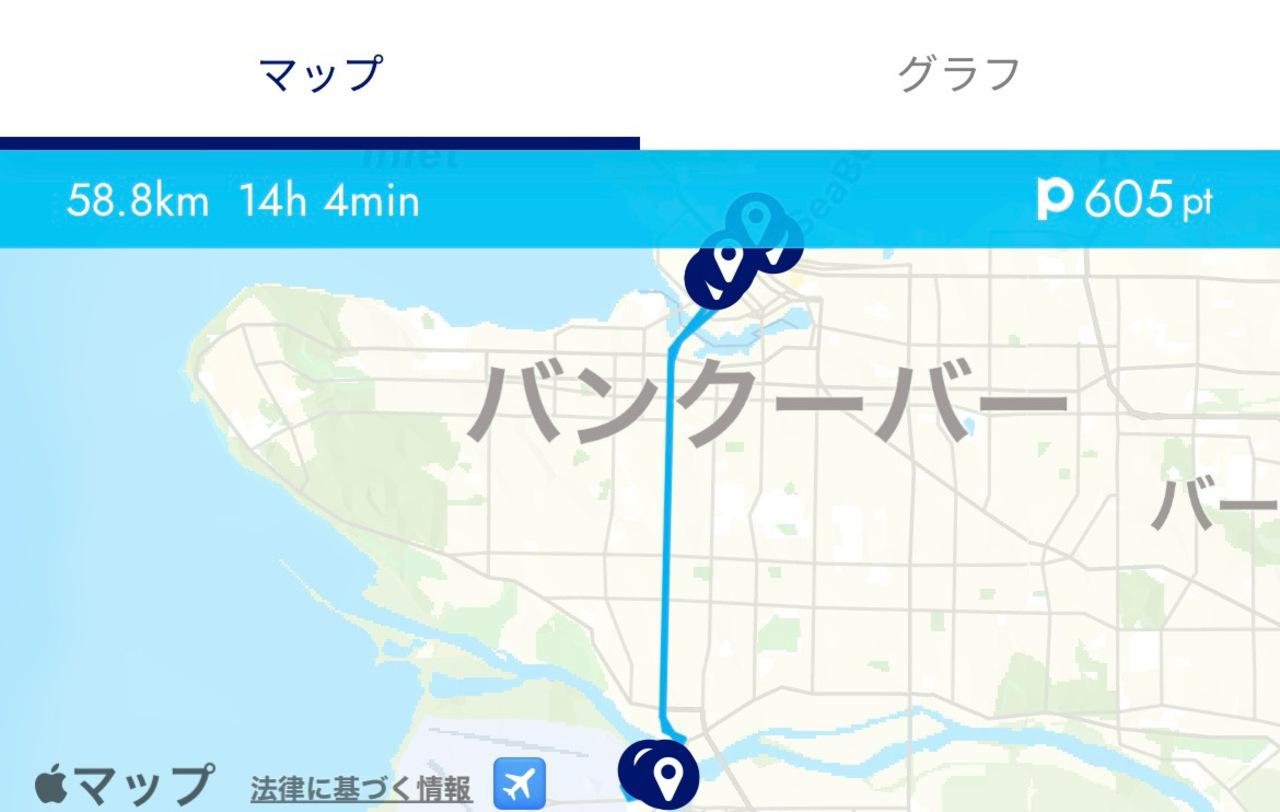Open the 法律に基づく情報 legal link
This screenshot has width=1280, height=812.
[x=360, y=790]
